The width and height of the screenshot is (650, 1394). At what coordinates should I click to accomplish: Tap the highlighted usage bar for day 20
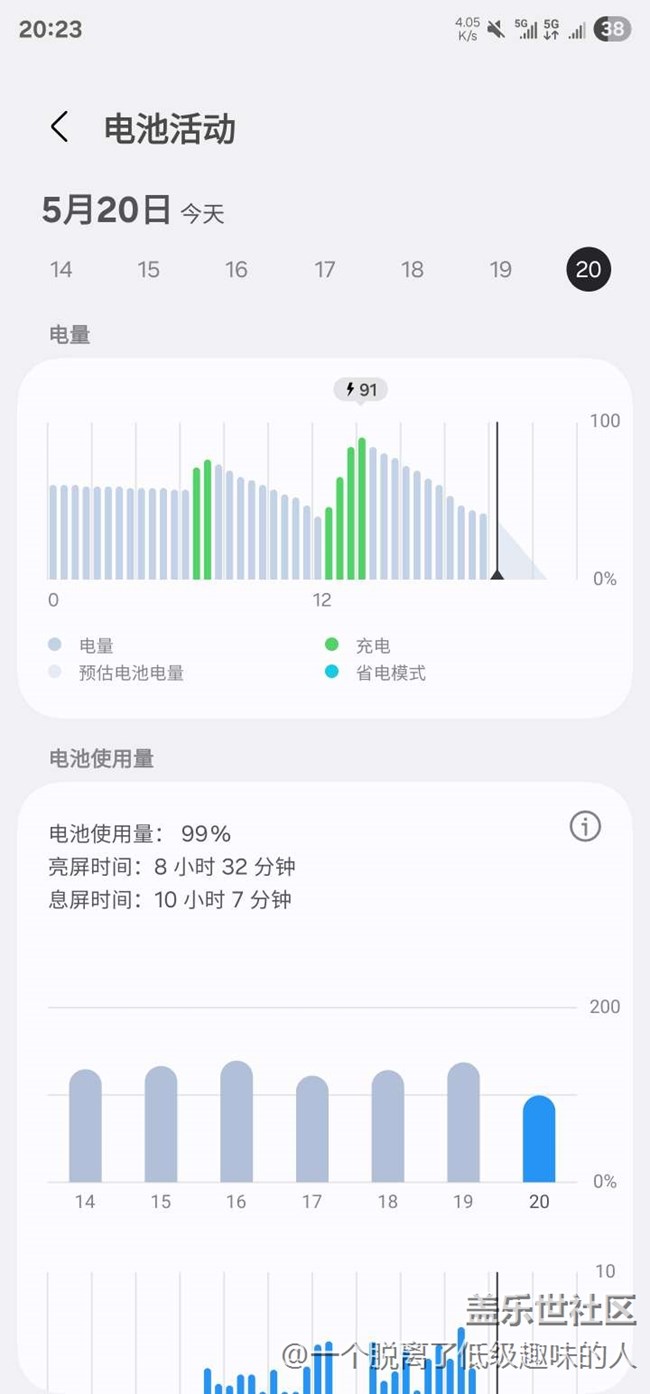pos(539,1140)
